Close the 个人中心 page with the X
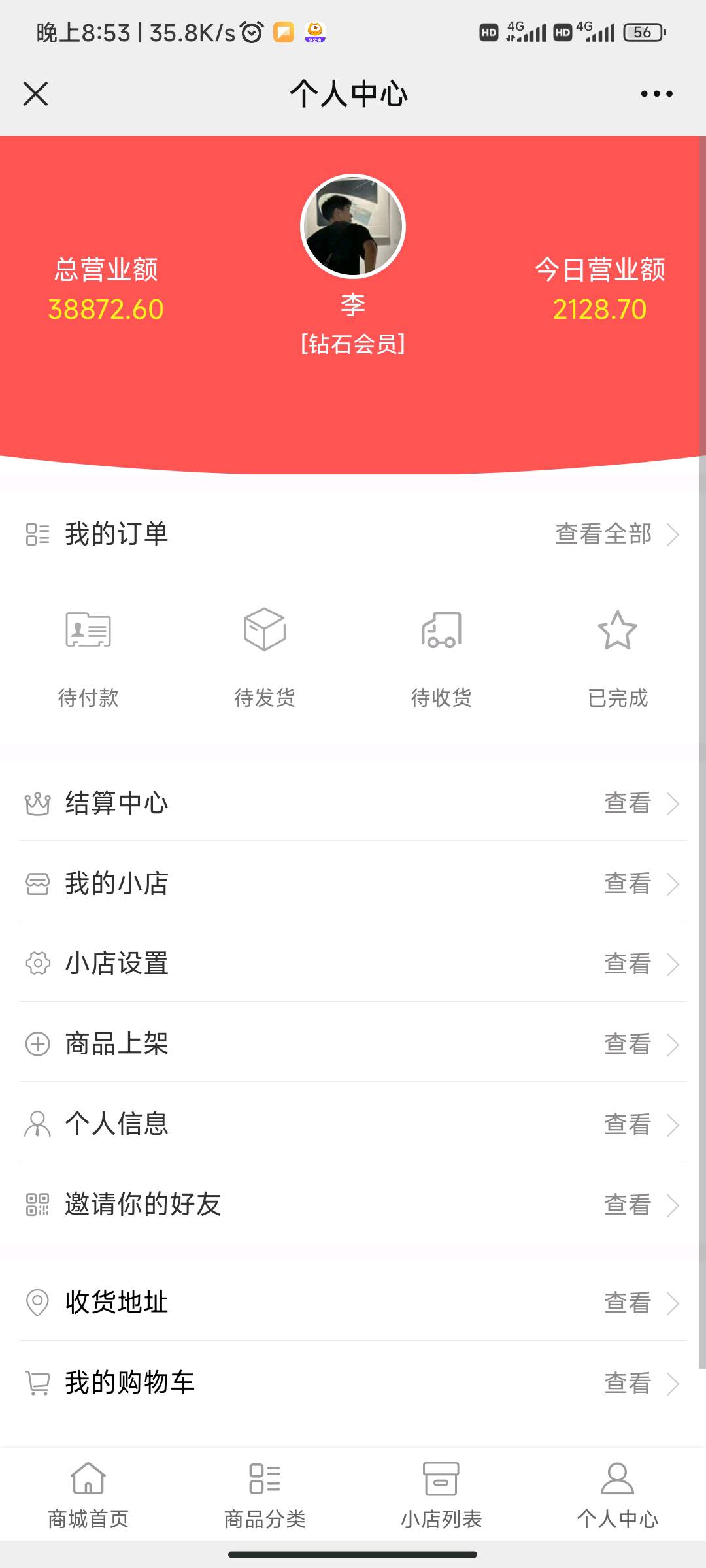The image size is (706, 1568). click(36, 94)
